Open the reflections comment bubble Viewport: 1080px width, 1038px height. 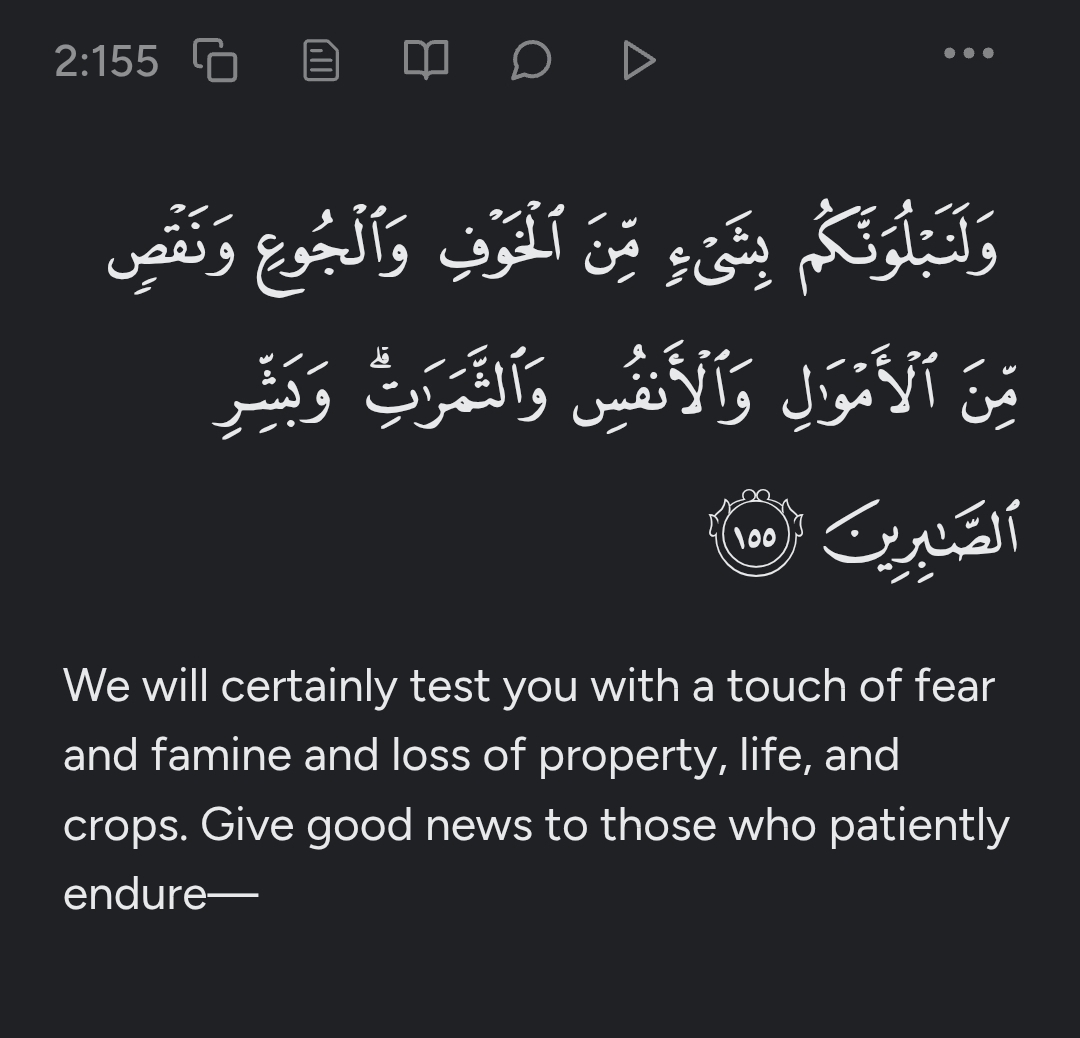point(531,61)
